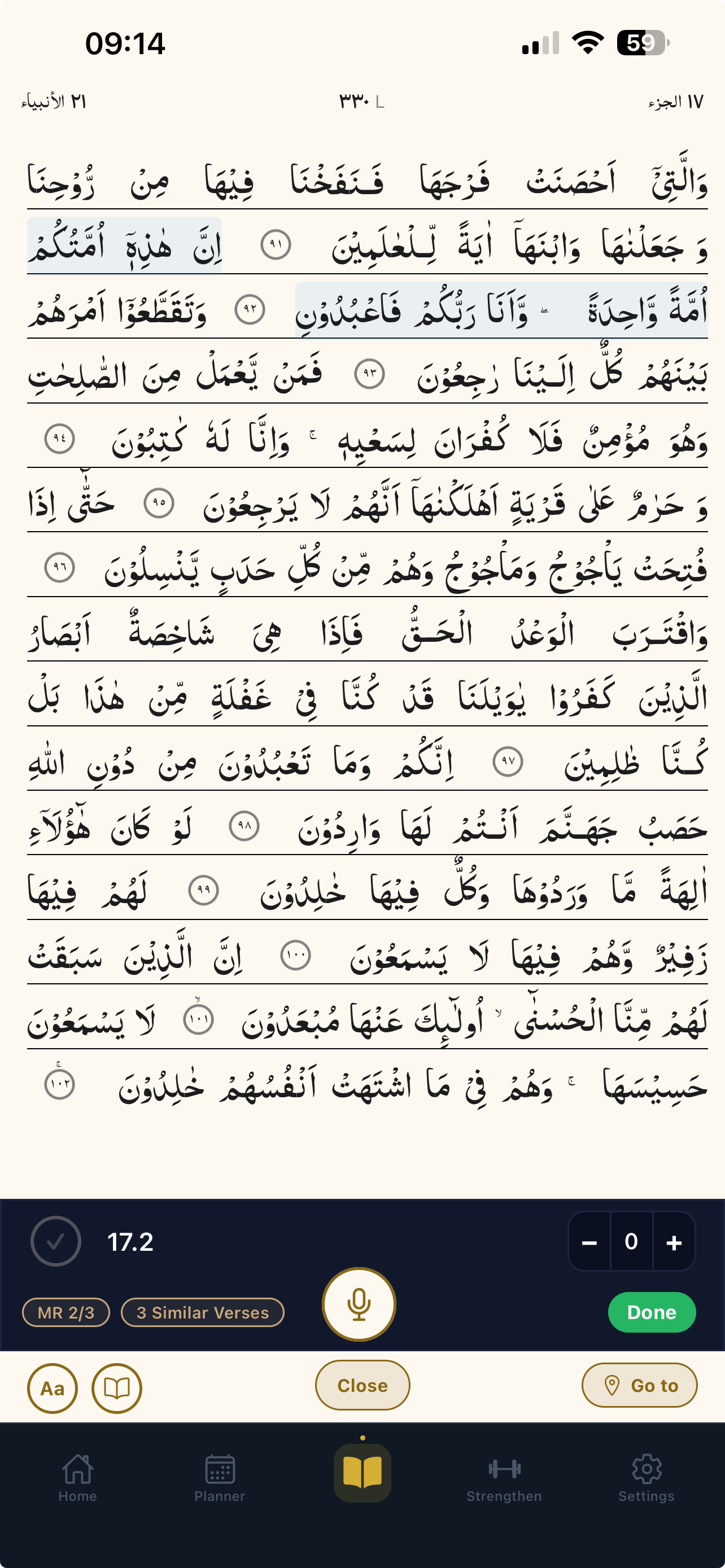Image resolution: width=725 pixels, height=1568 pixels.
Task: Select the verse 92 marker
Action: pos(250,309)
